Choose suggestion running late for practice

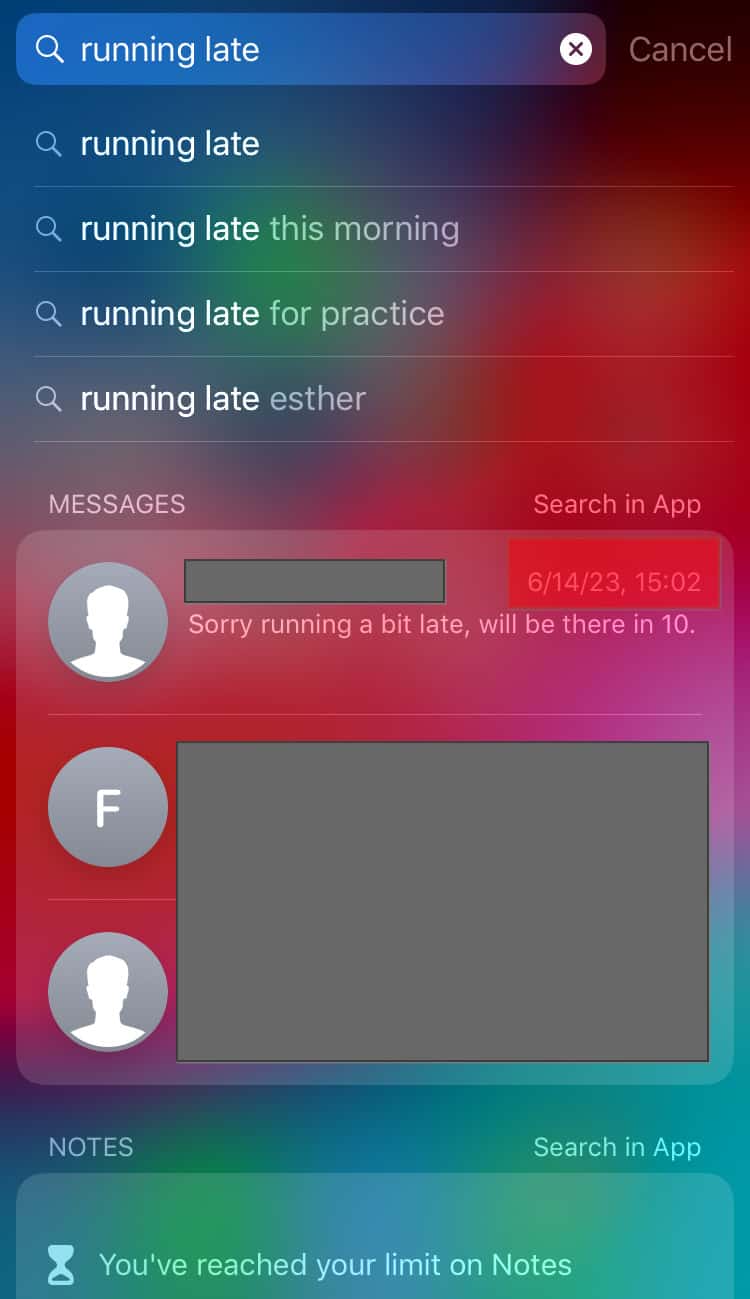pos(262,314)
